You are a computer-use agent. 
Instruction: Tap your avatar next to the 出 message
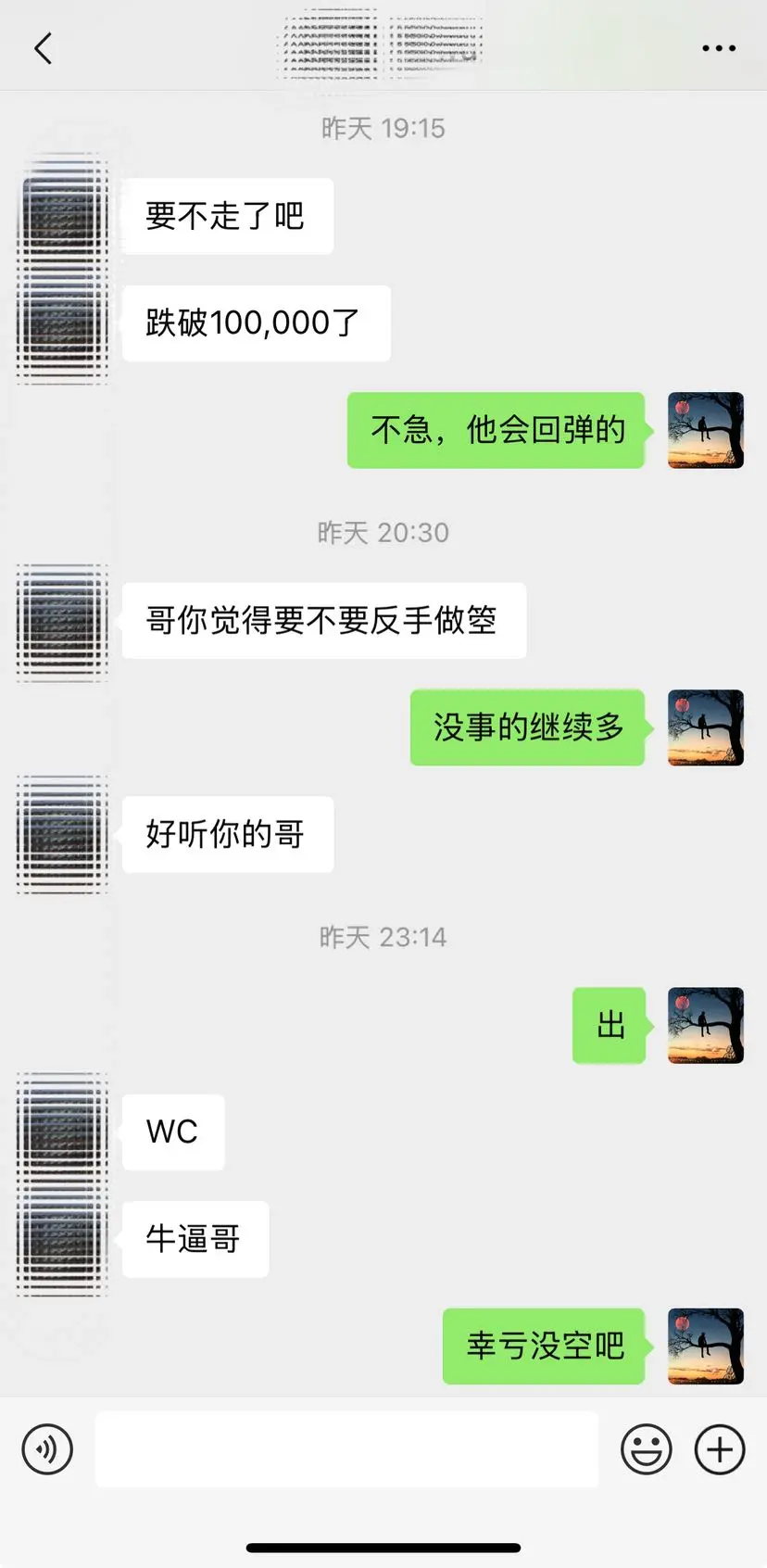pos(705,1025)
